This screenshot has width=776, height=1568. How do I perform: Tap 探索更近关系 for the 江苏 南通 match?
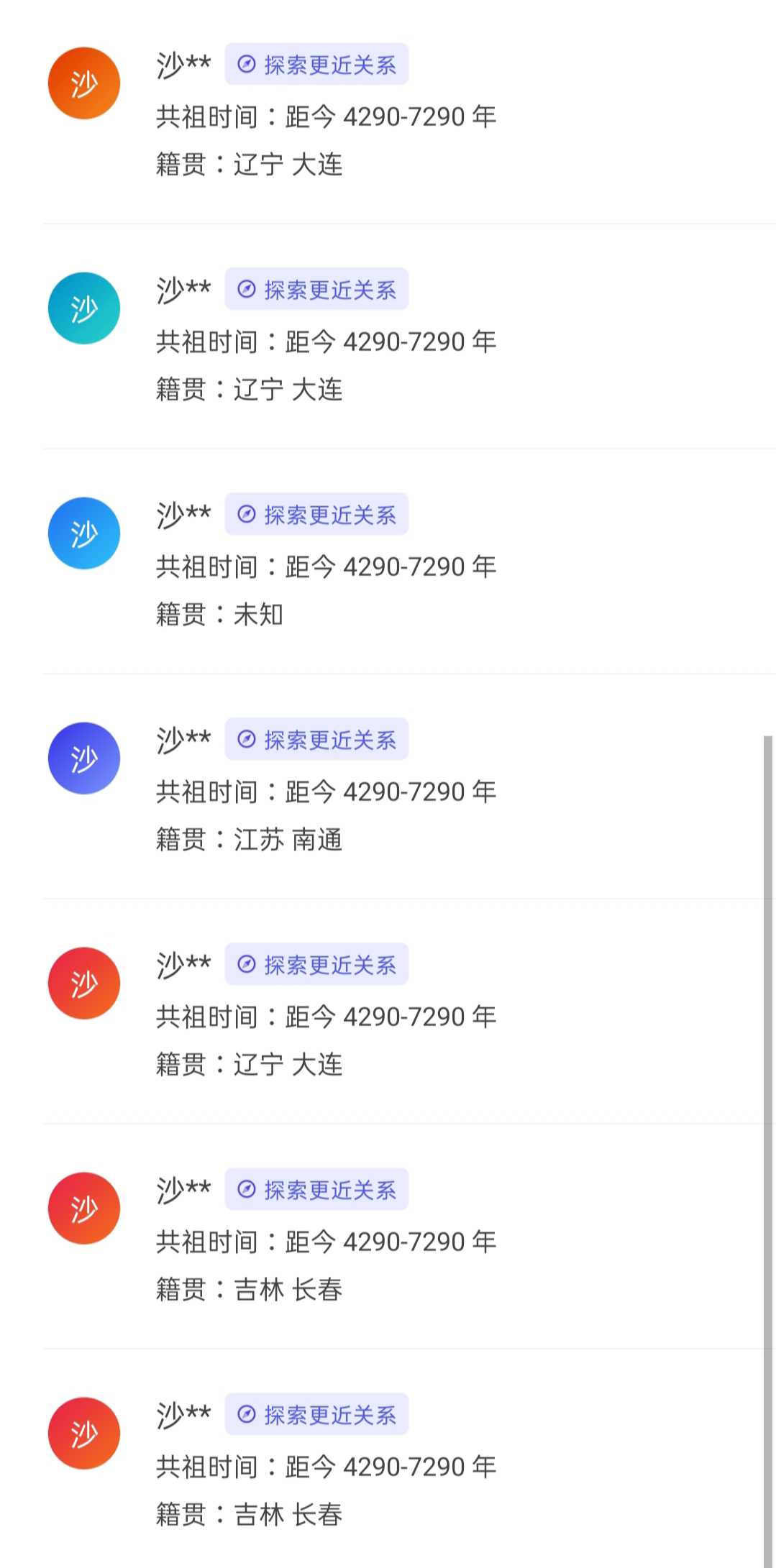(x=316, y=739)
